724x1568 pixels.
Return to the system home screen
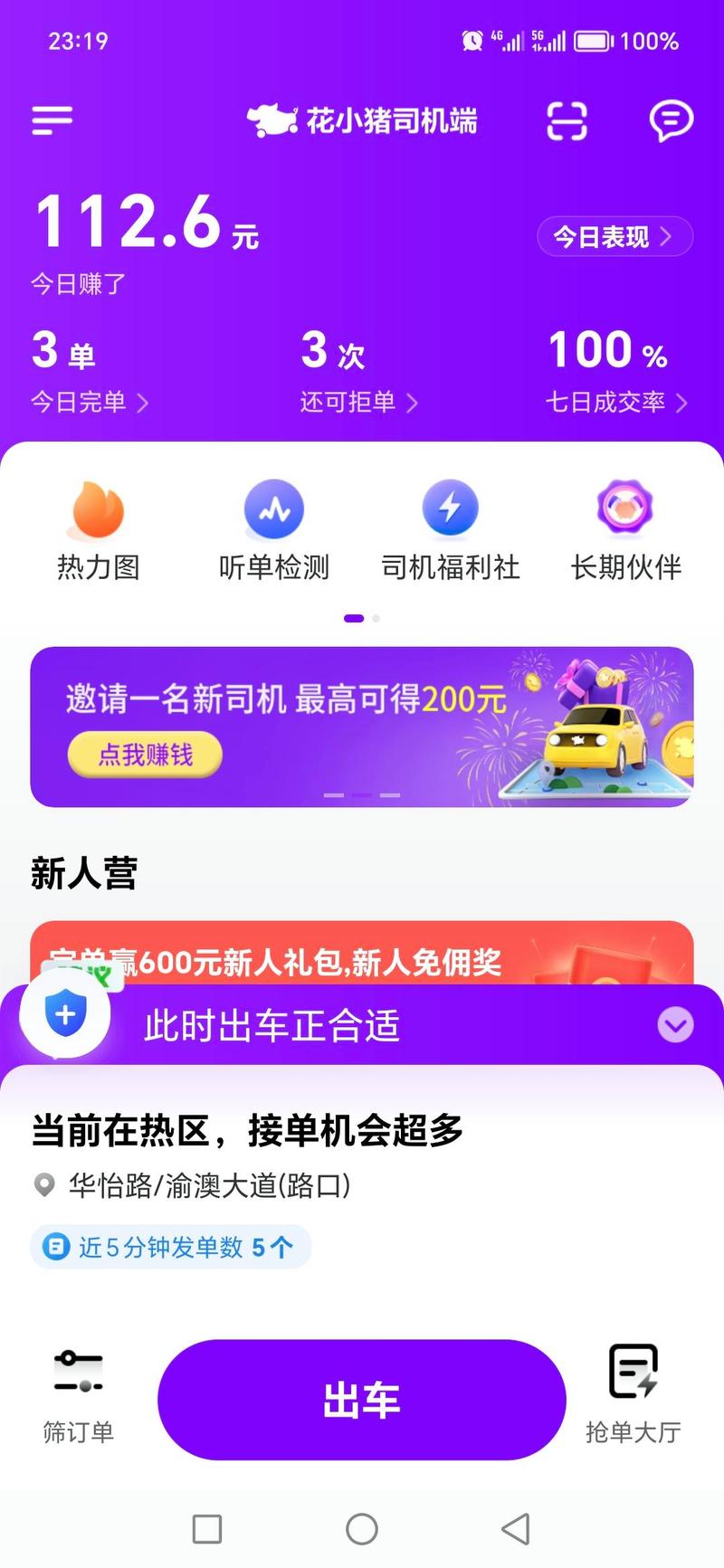362,1529
